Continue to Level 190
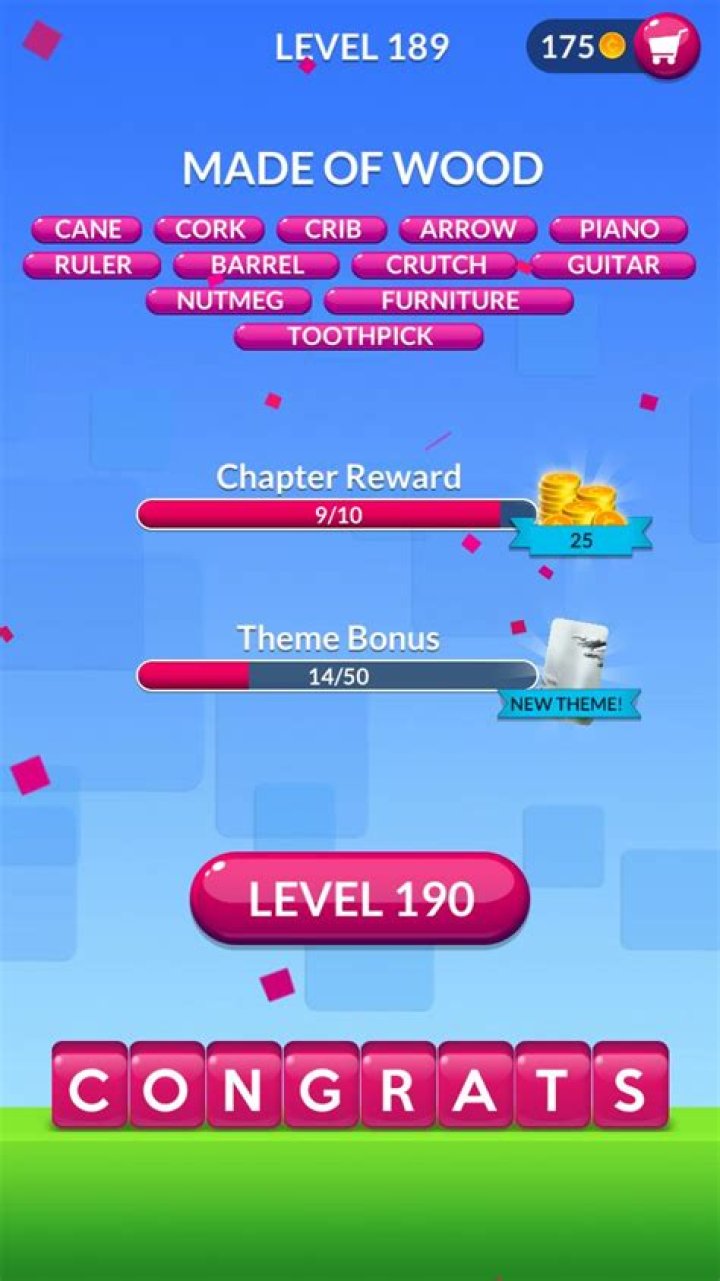The width and height of the screenshot is (720, 1281). [360, 898]
